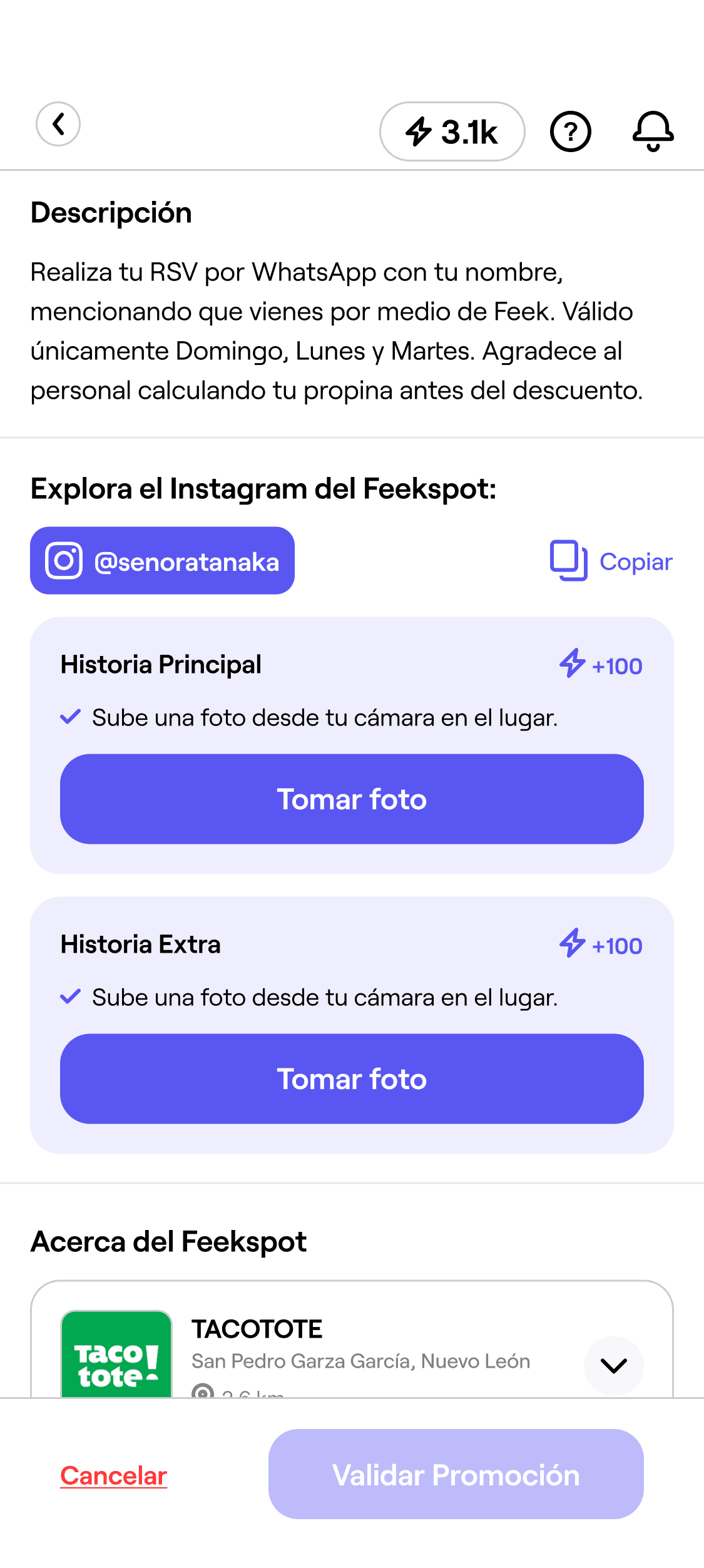Open the help question mark icon
704x1568 pixels.
click(570, 131)
